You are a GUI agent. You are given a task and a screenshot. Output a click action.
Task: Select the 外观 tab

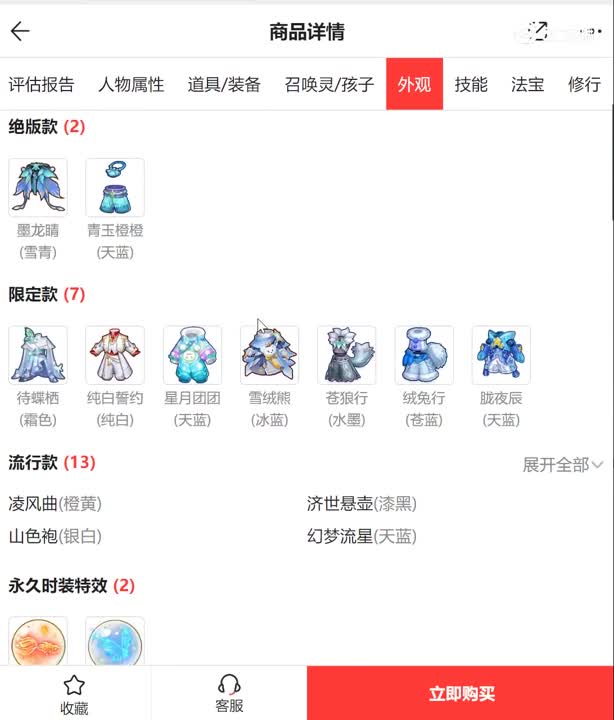[x=414, y=84]
